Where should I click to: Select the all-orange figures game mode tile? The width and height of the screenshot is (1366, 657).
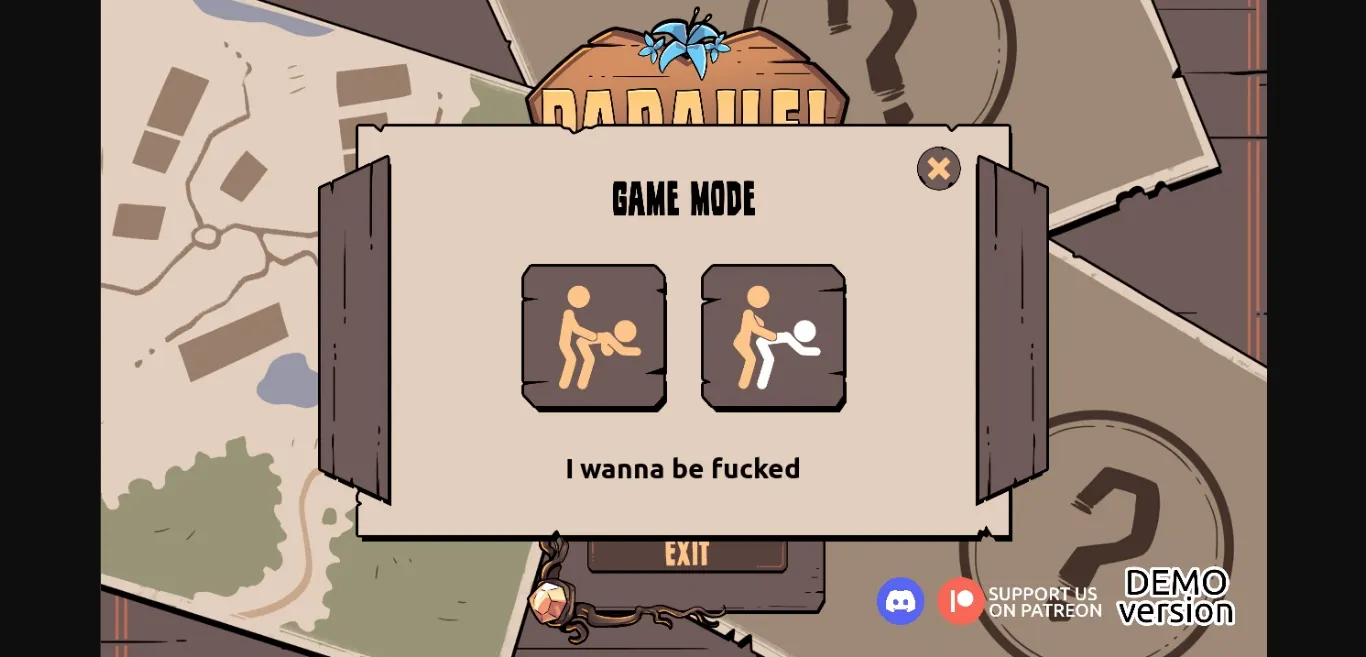(594, 338)
